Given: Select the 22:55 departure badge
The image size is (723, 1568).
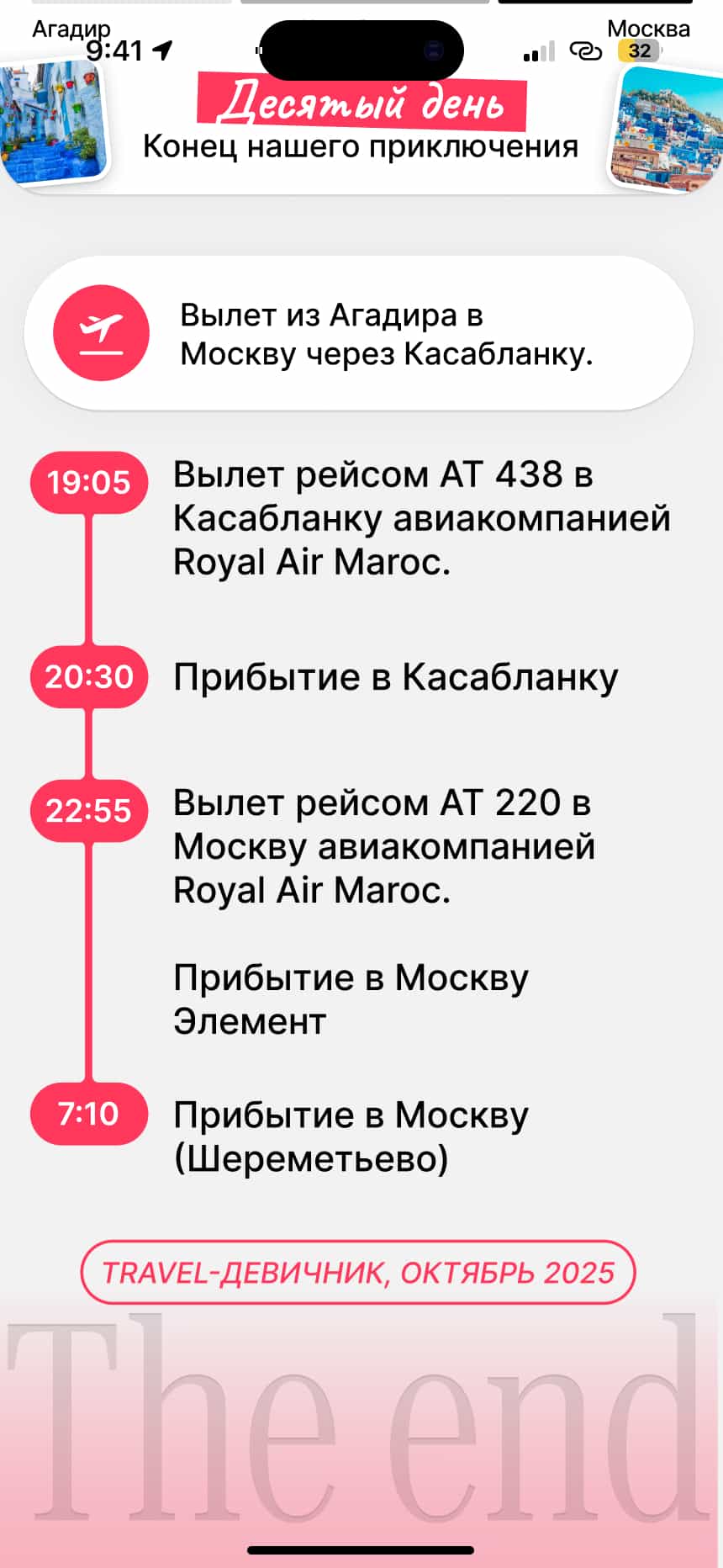Looking at the screenshot, I should 88,810.
